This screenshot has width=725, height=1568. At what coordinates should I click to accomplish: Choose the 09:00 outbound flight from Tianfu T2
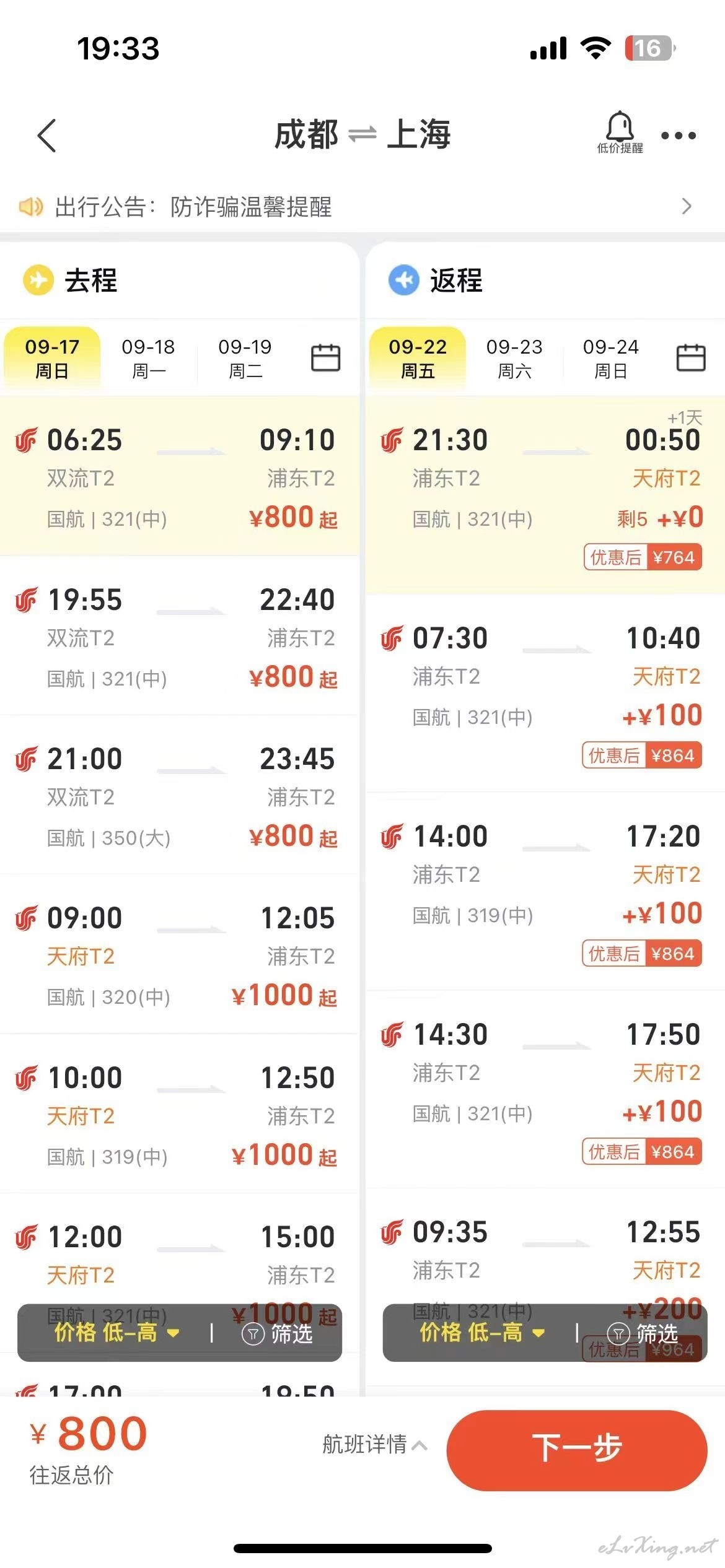point(179,954)
